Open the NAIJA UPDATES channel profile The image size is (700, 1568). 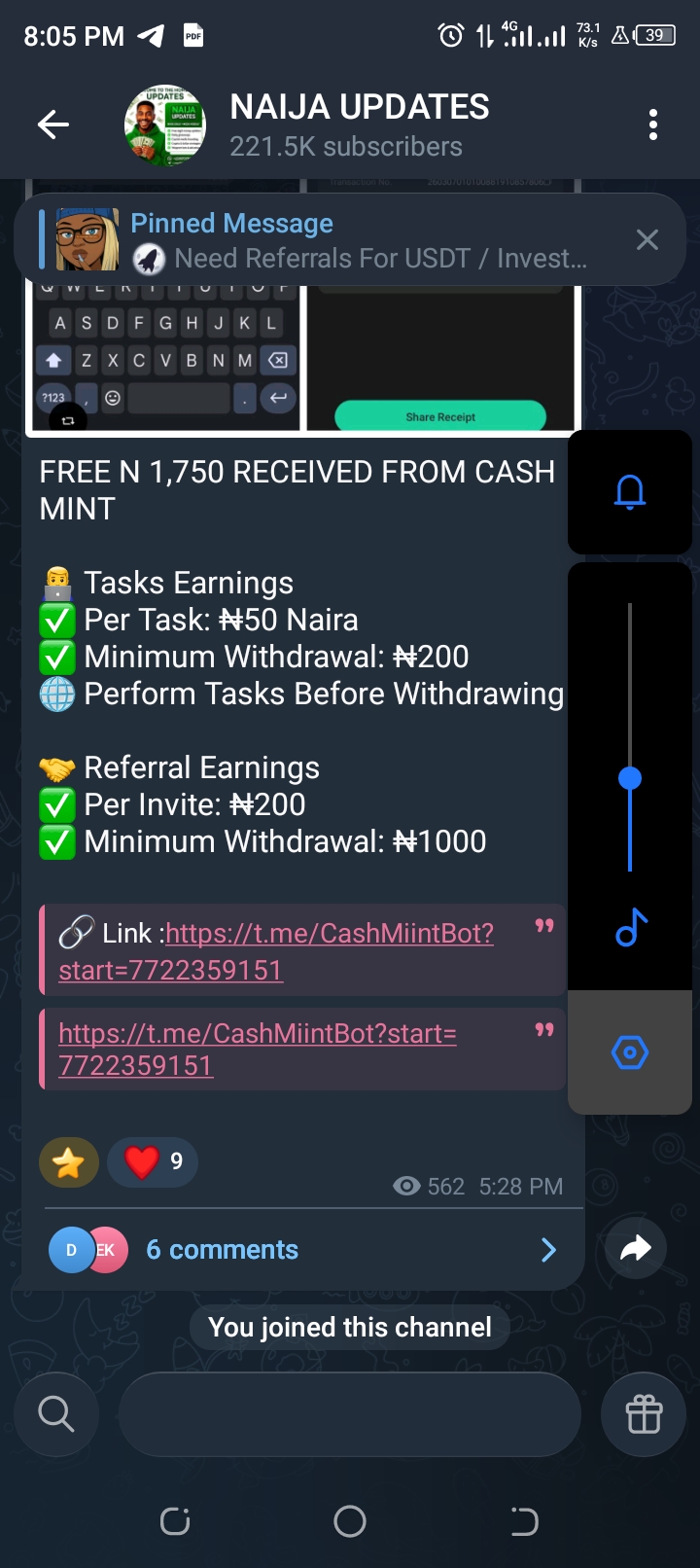point(358,125)
